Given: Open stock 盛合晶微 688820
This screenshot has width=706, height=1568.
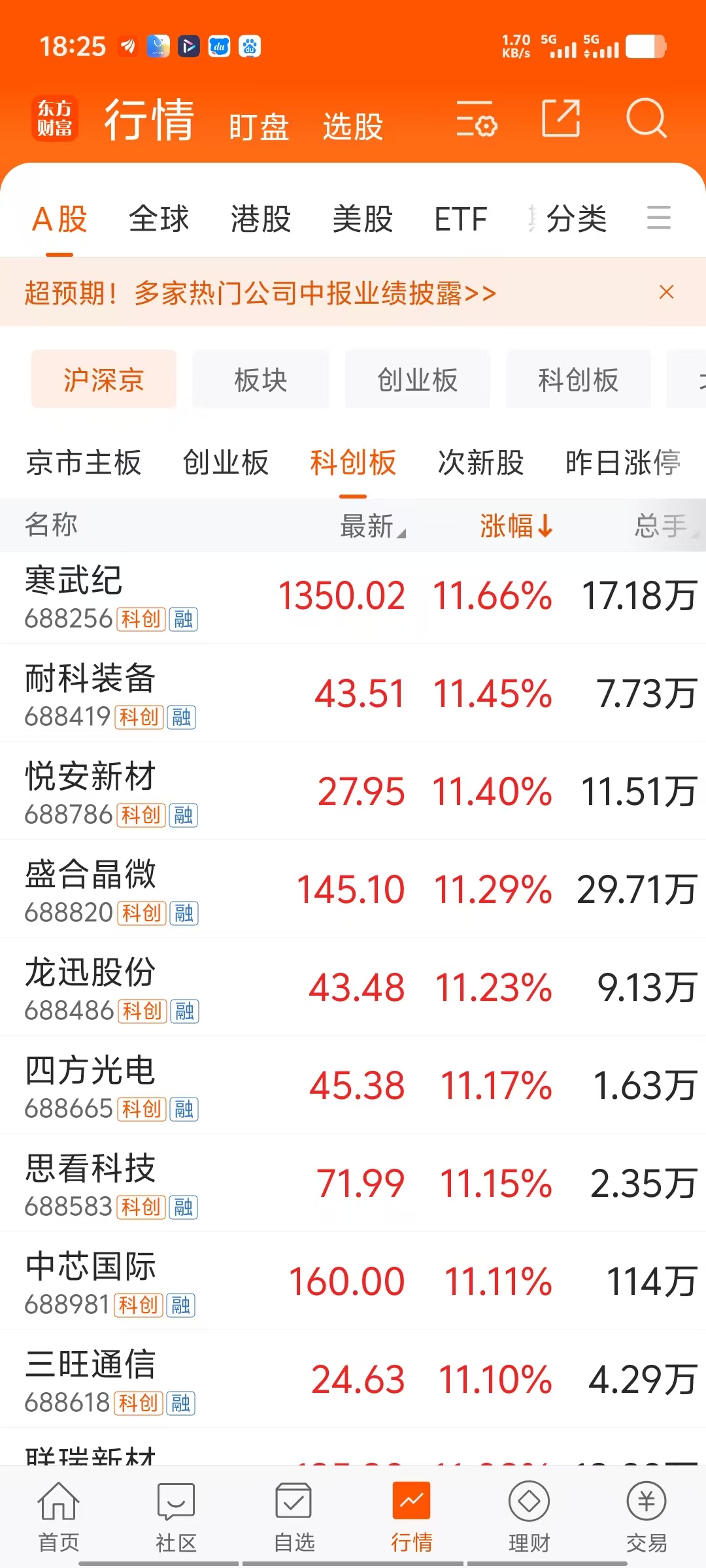Looking at the screenshot, I should (x=353, y=889).
